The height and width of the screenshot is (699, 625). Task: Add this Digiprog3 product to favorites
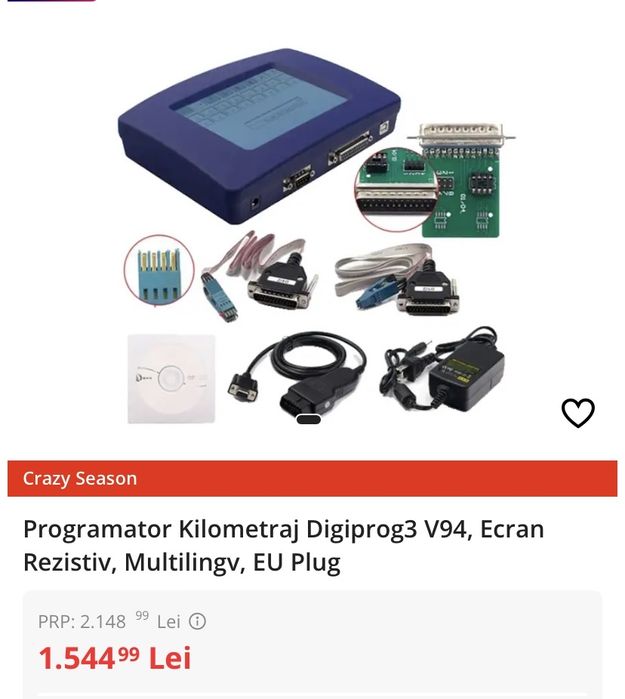(x=578, y=412)
